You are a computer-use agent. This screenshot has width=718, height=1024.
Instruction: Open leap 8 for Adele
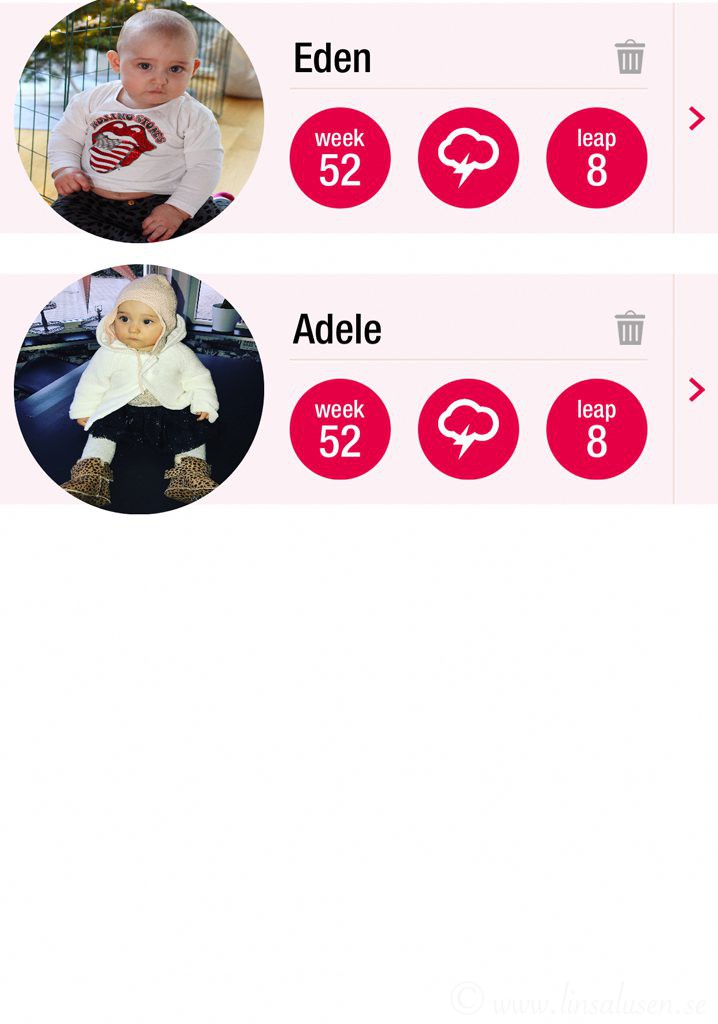point(596,429)
